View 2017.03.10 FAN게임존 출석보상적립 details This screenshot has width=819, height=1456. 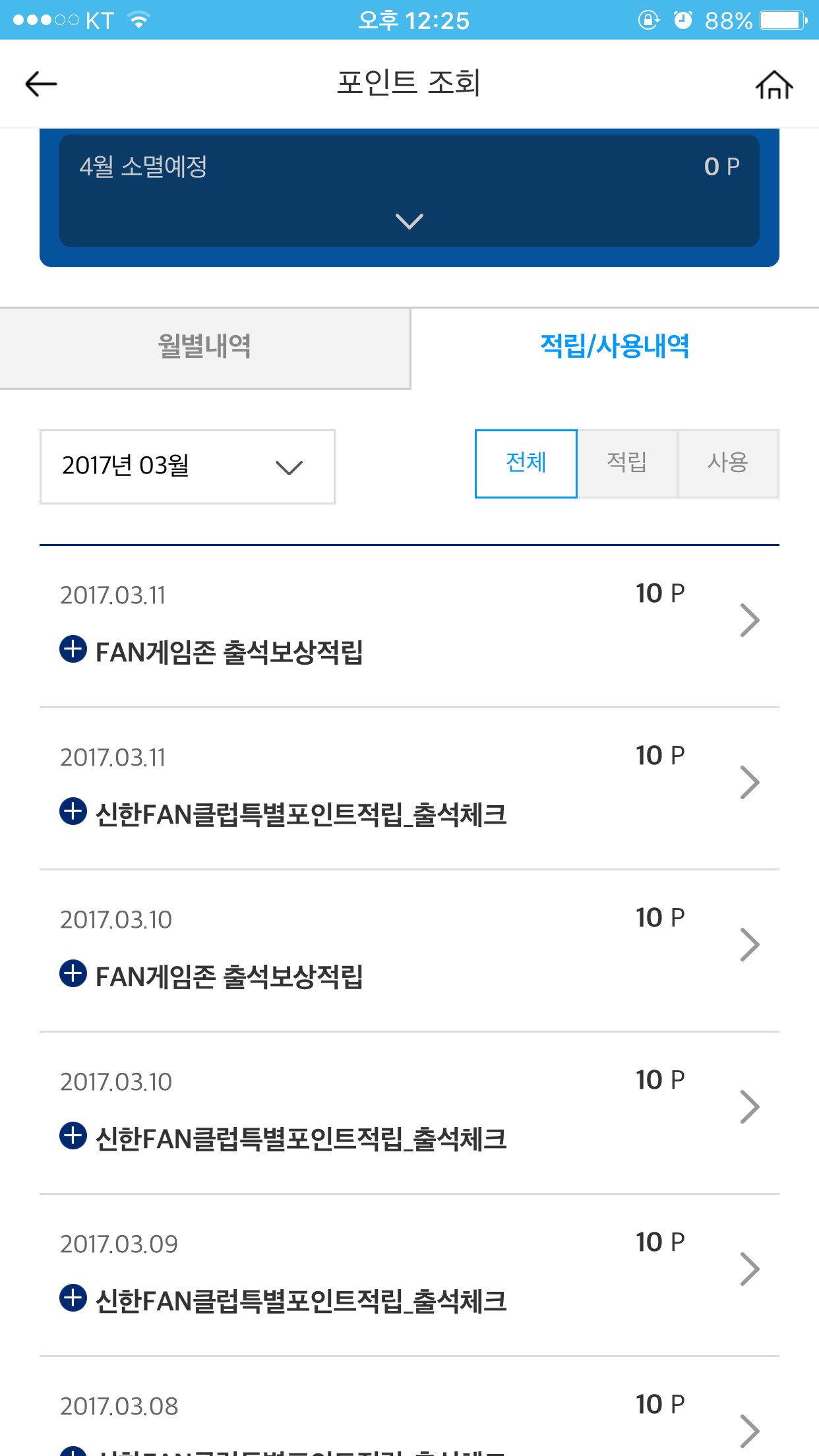point(409,949)
